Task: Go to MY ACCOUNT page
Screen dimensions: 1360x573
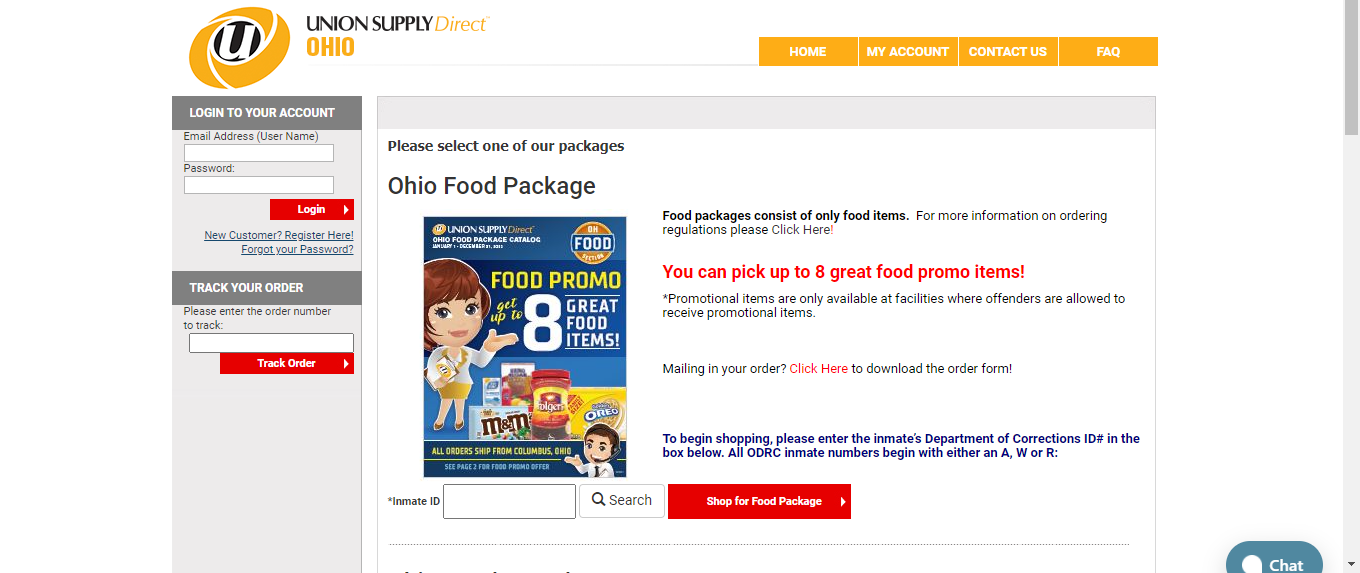Action: 907,52
